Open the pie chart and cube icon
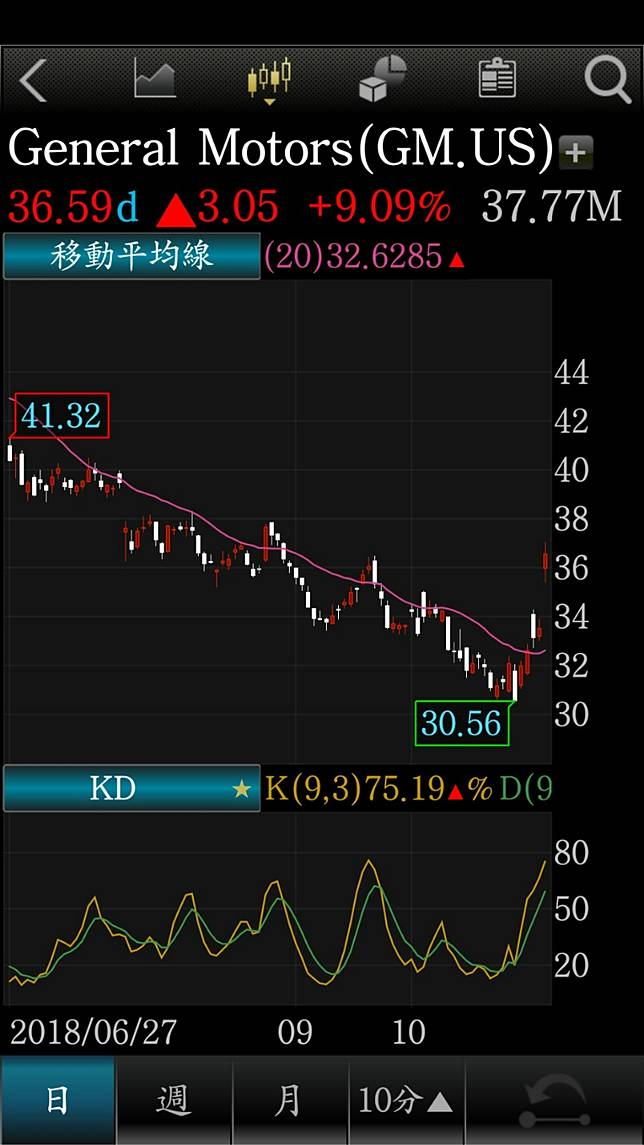Viewport: 644px width, 1145px height. (383, 80)
